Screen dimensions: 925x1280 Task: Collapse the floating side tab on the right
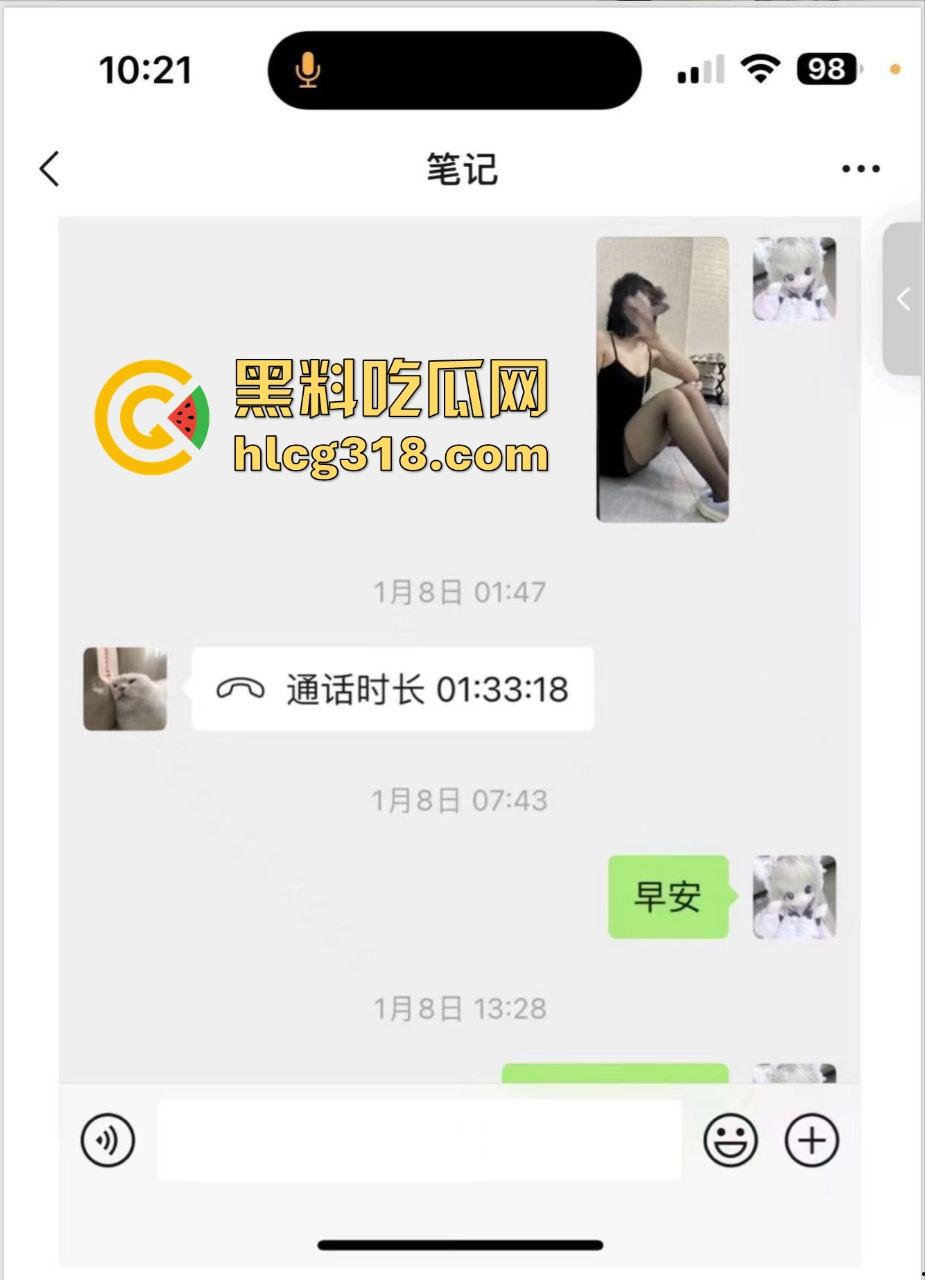click(x=901, y=299)
